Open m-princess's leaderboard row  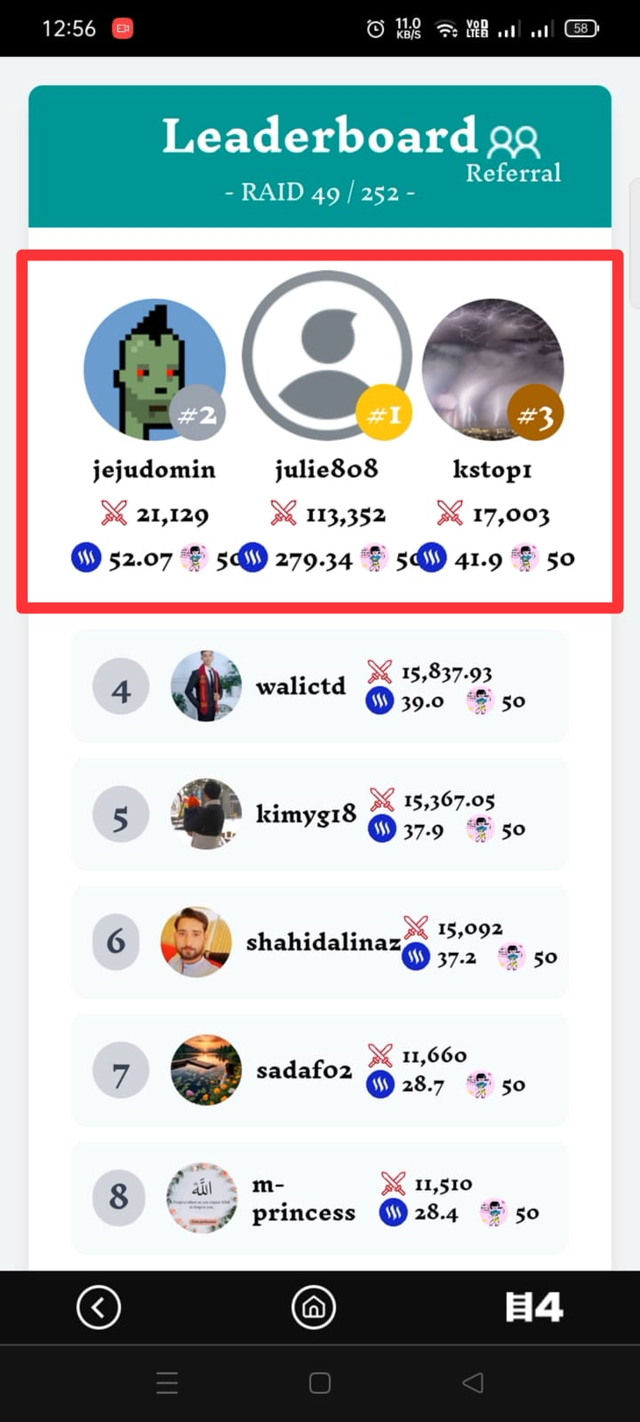tap(320, 1198)
